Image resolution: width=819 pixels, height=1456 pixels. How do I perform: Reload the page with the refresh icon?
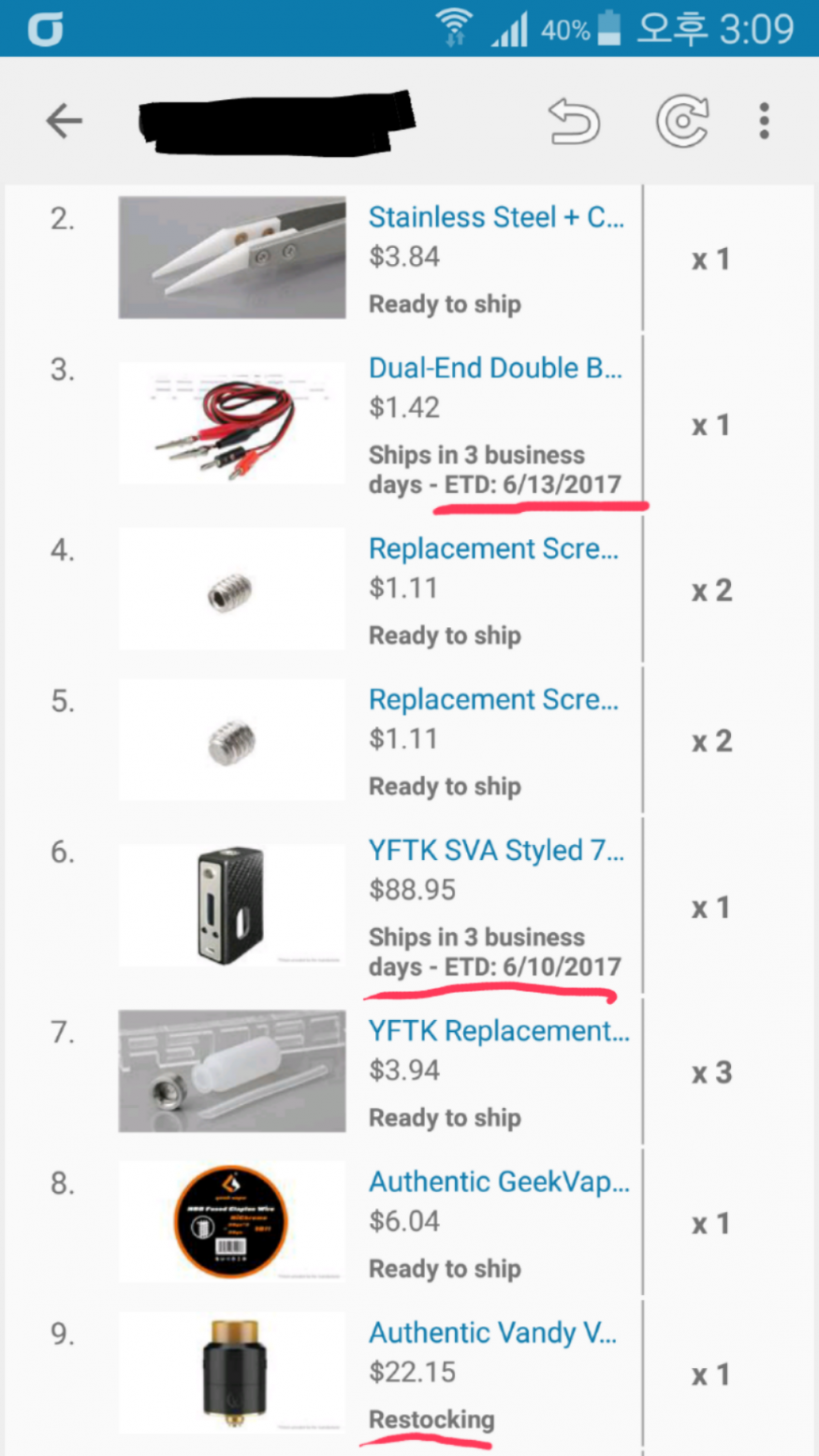(681, 122)
